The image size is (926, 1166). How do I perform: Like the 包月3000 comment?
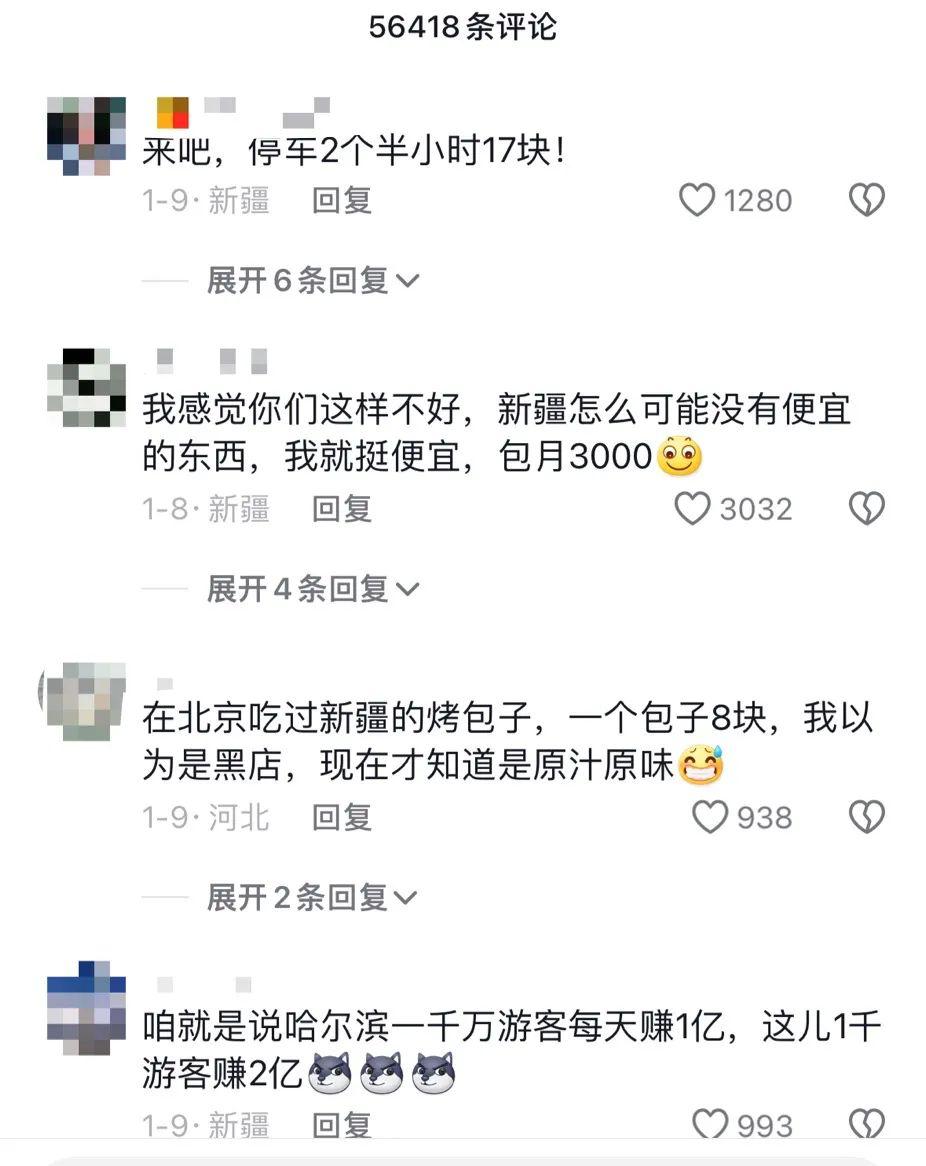693,509
